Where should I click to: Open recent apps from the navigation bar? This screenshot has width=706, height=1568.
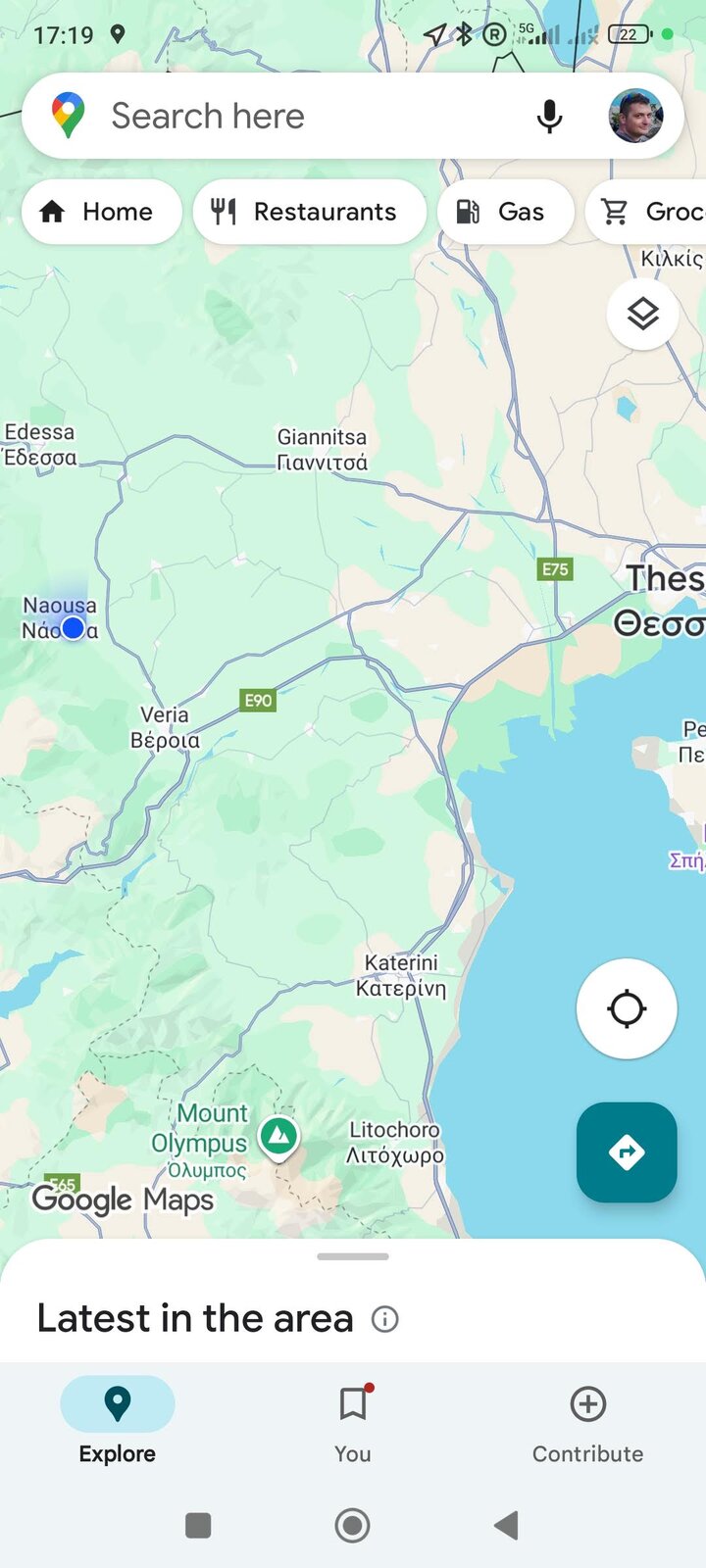[198, 1525]
